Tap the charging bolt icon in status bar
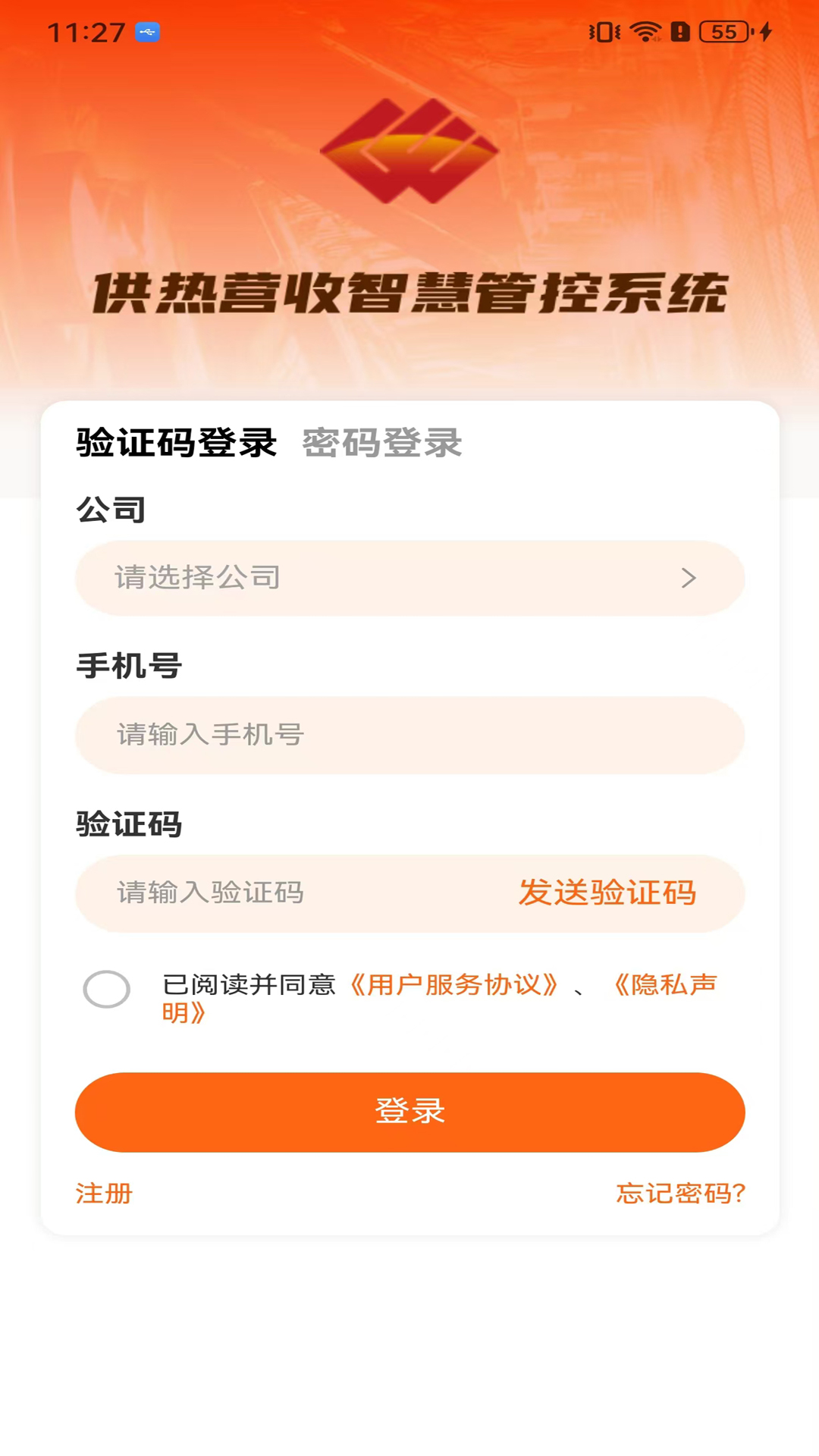Viewport: 819px width, 1456px height. 766,31
